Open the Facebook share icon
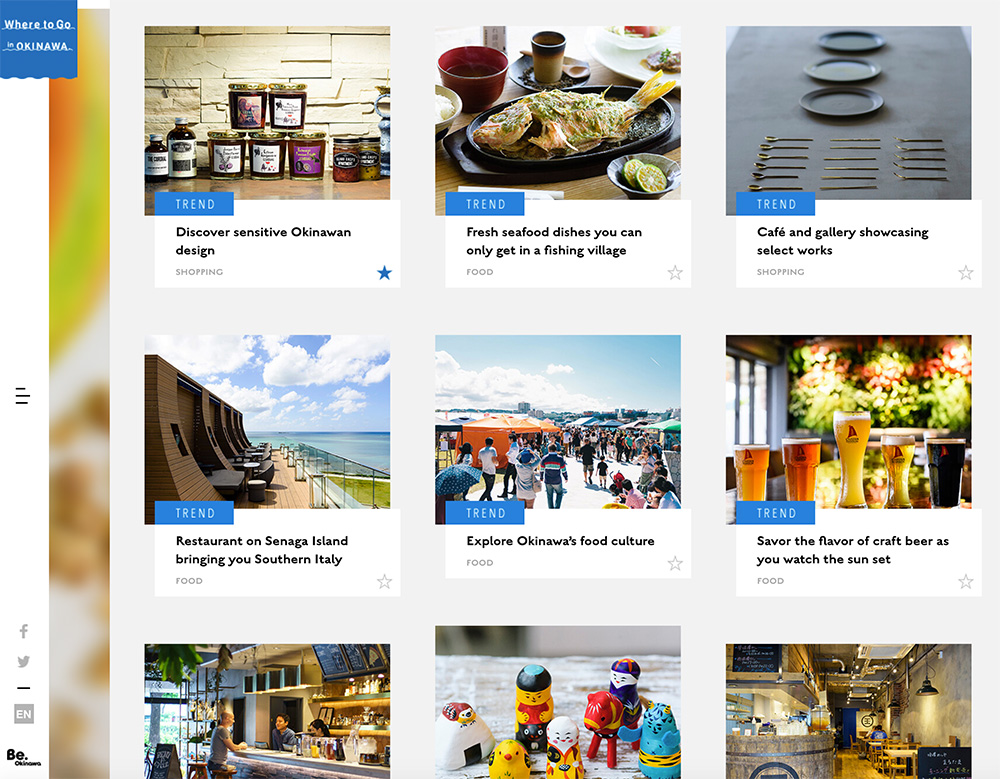This screenshot has width=1000, height=779. click(24, 631)
